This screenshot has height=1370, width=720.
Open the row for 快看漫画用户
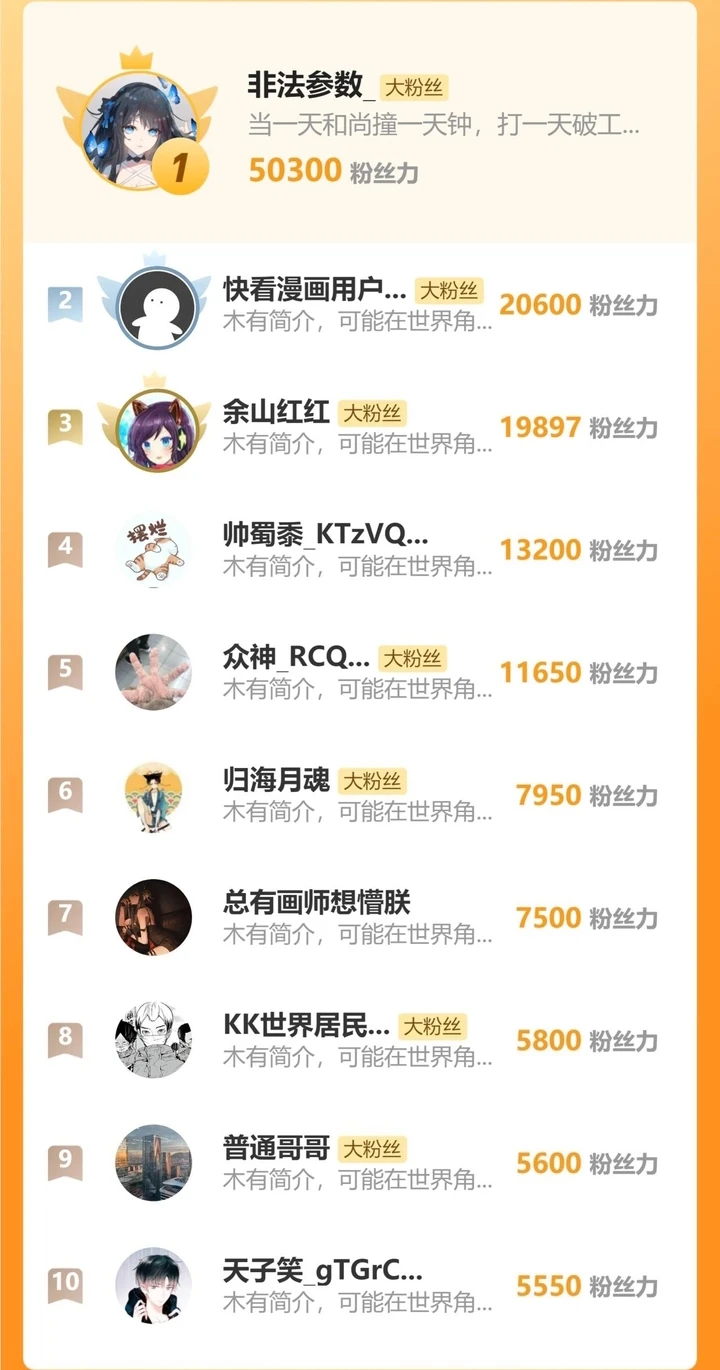click(314, 291)
